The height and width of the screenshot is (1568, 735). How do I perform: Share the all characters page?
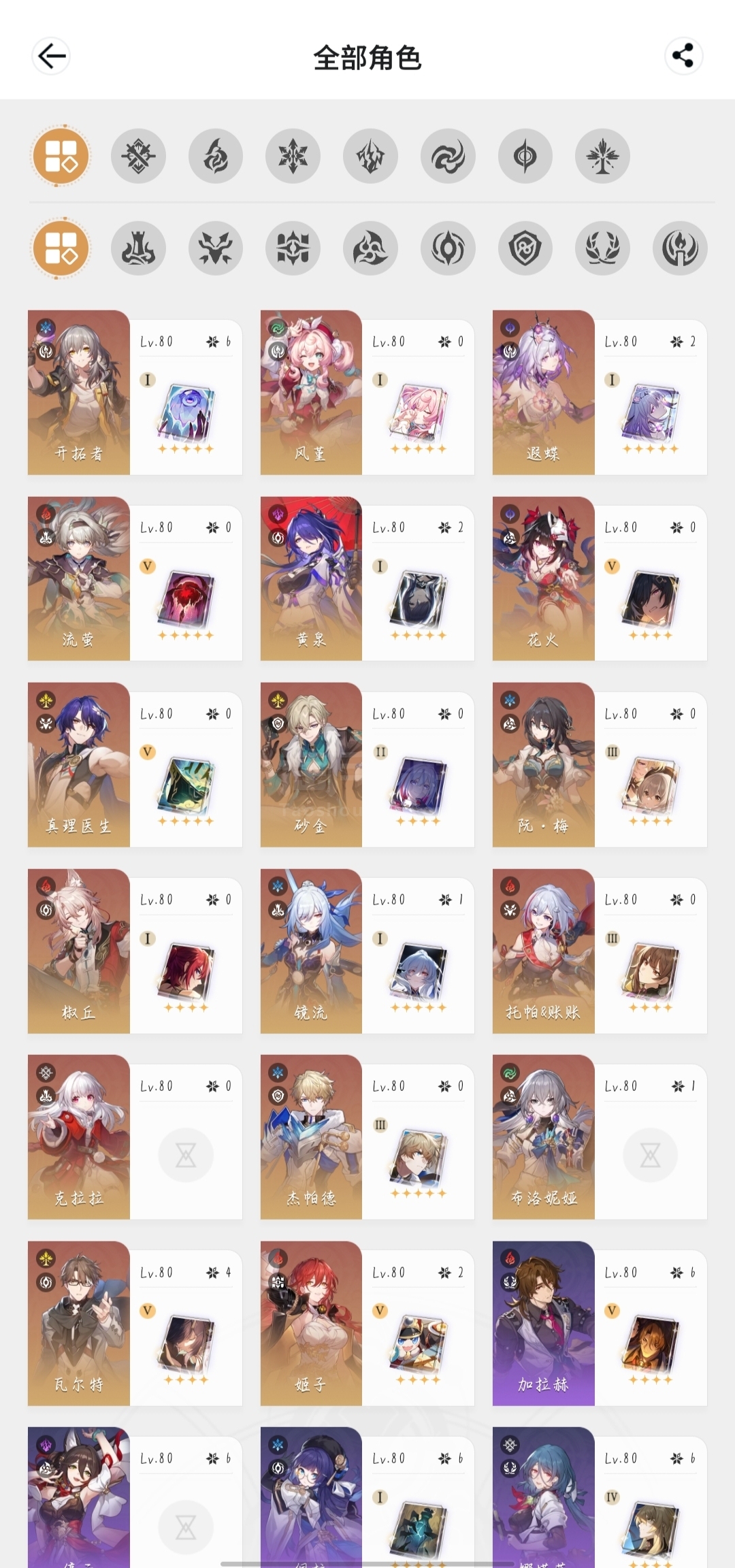coord(683,56)
